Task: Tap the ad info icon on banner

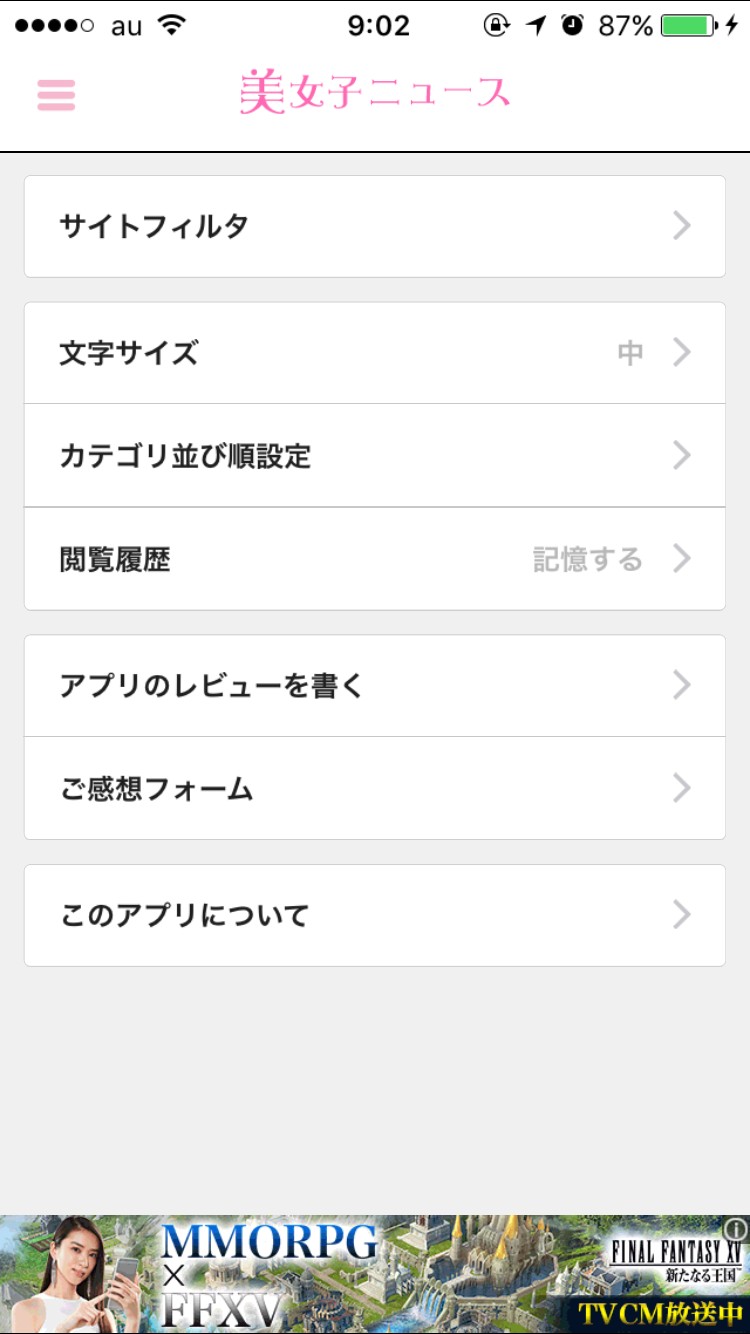Action: tap(735, 1229)
